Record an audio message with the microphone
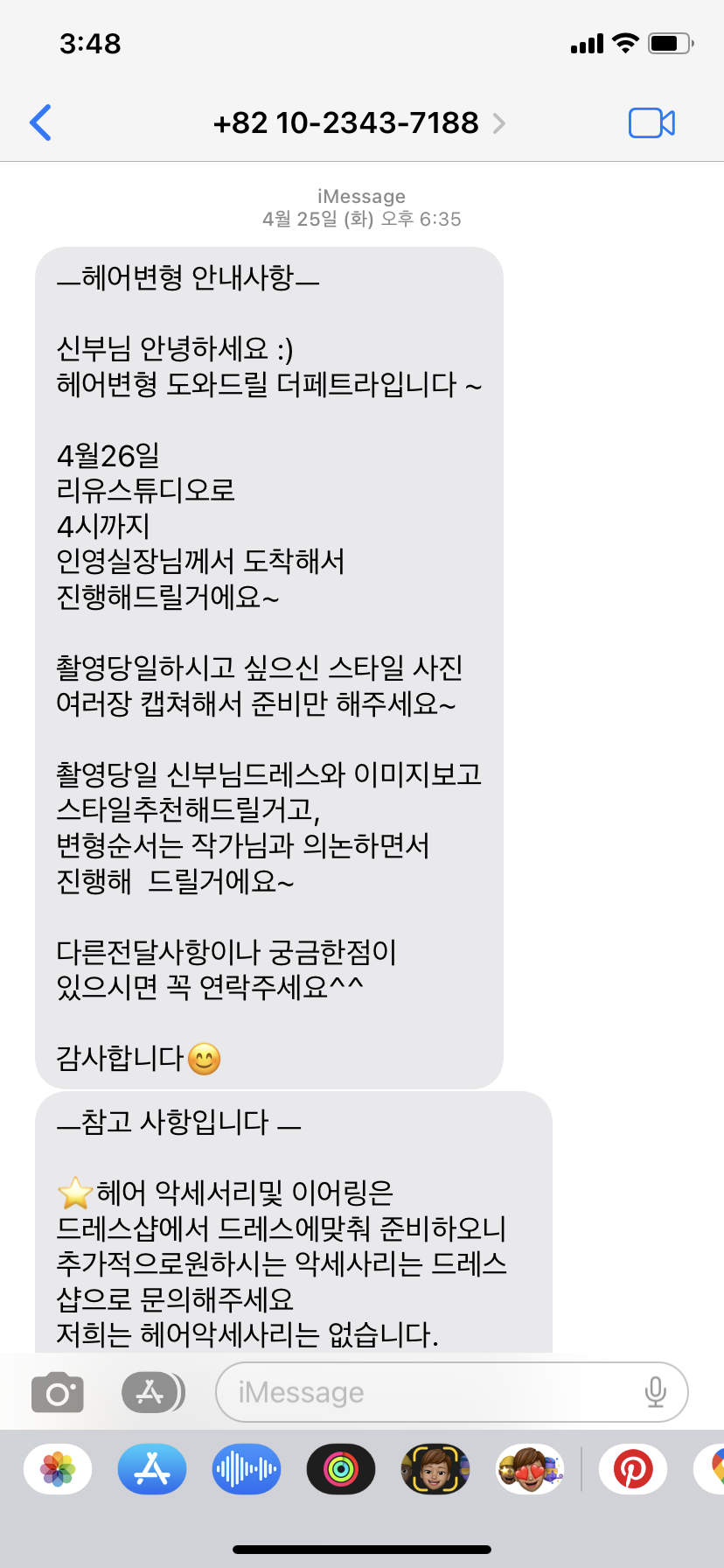 pos(655,1392)
